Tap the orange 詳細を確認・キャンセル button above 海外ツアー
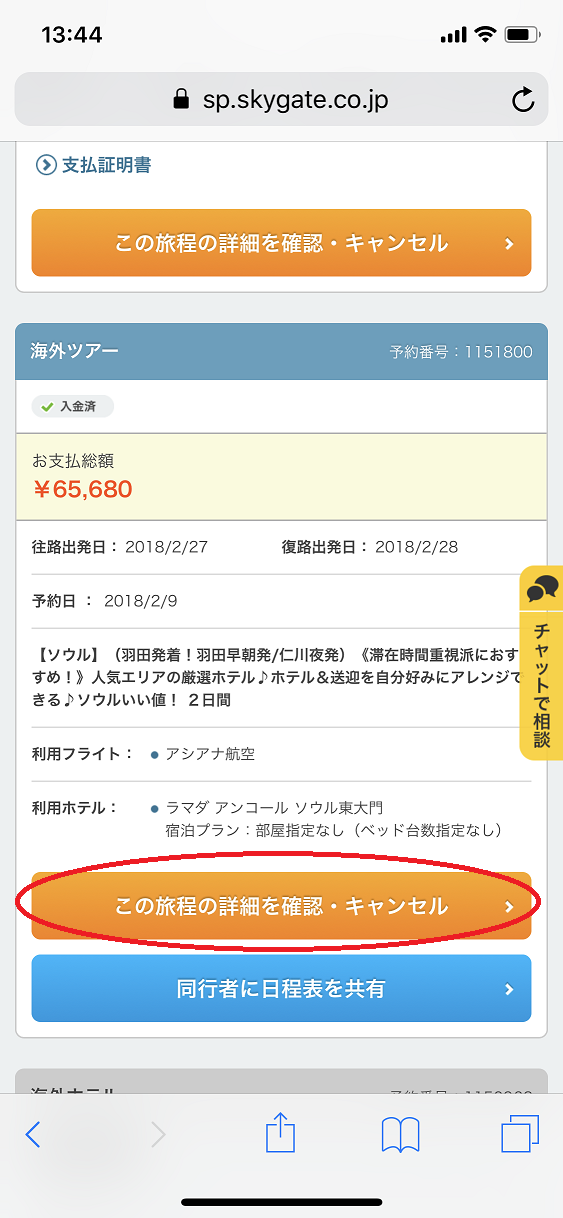This screenshot has width=563, height=1218. click(x=281, y=243)
